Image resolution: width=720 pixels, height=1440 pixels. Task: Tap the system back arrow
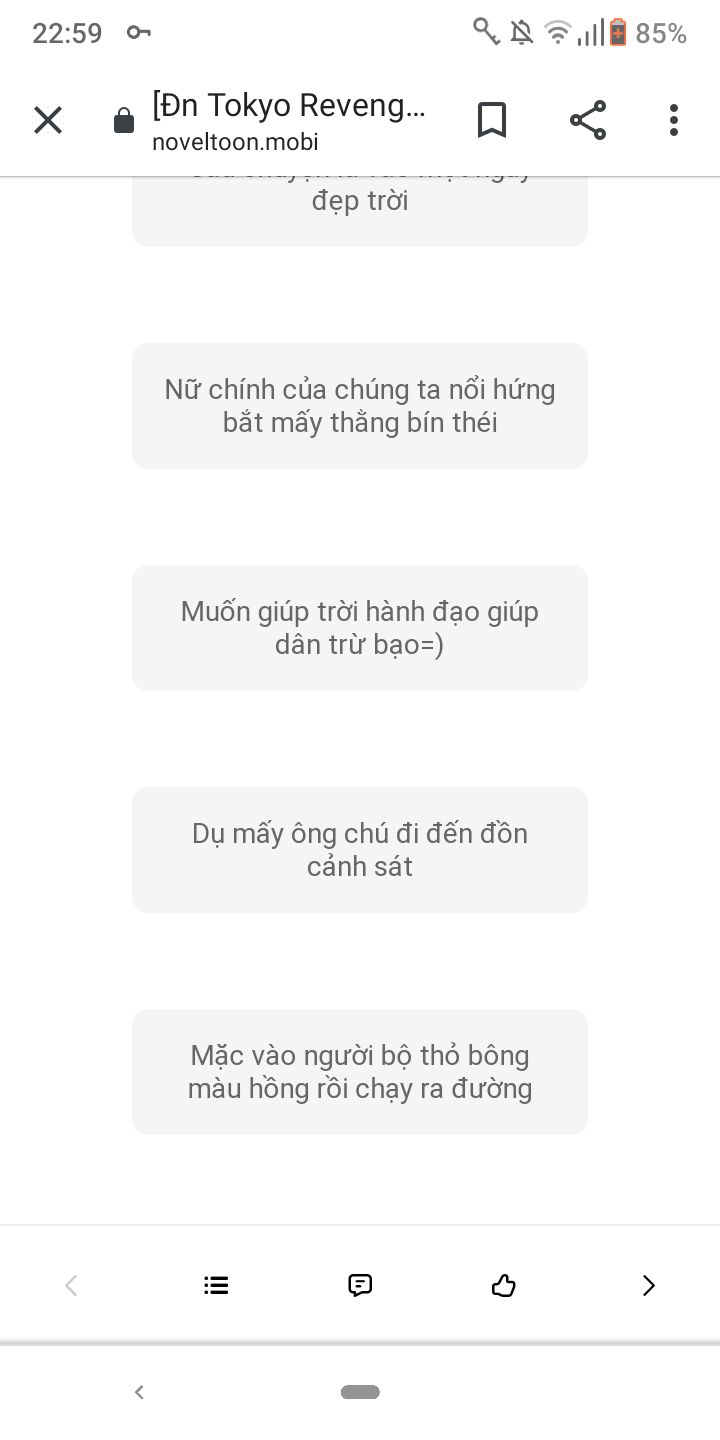pos(139,1392)
